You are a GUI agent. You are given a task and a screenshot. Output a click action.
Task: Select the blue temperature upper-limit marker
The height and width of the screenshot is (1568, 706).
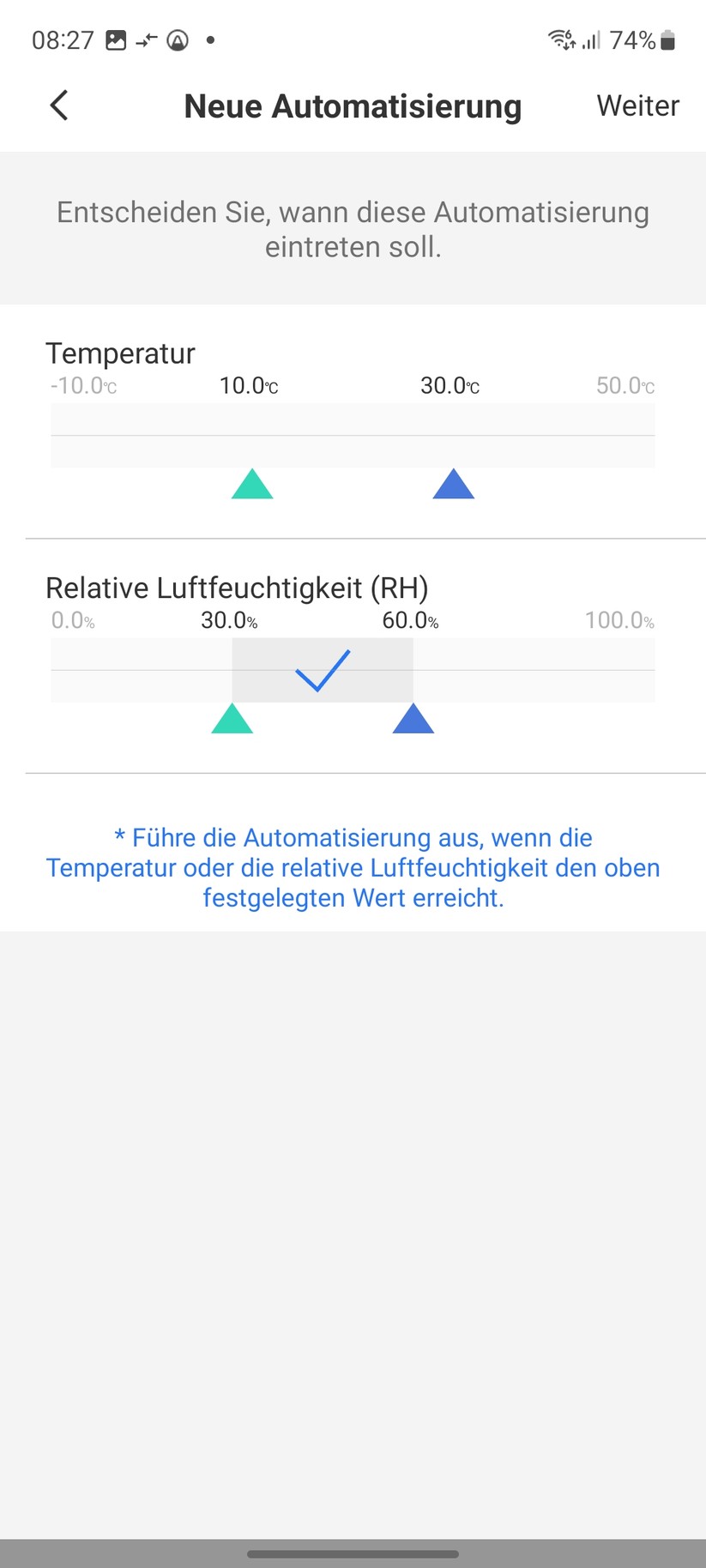tap(452, 486)
